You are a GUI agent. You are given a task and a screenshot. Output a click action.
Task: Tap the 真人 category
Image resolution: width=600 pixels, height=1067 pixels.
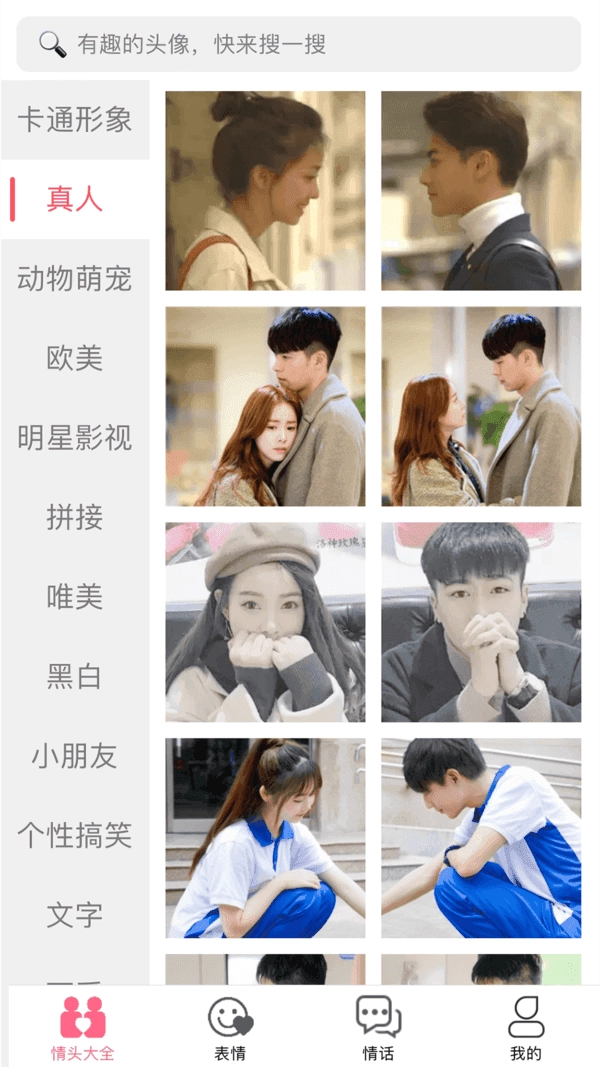pyautogui.click(x=75, y=199)
